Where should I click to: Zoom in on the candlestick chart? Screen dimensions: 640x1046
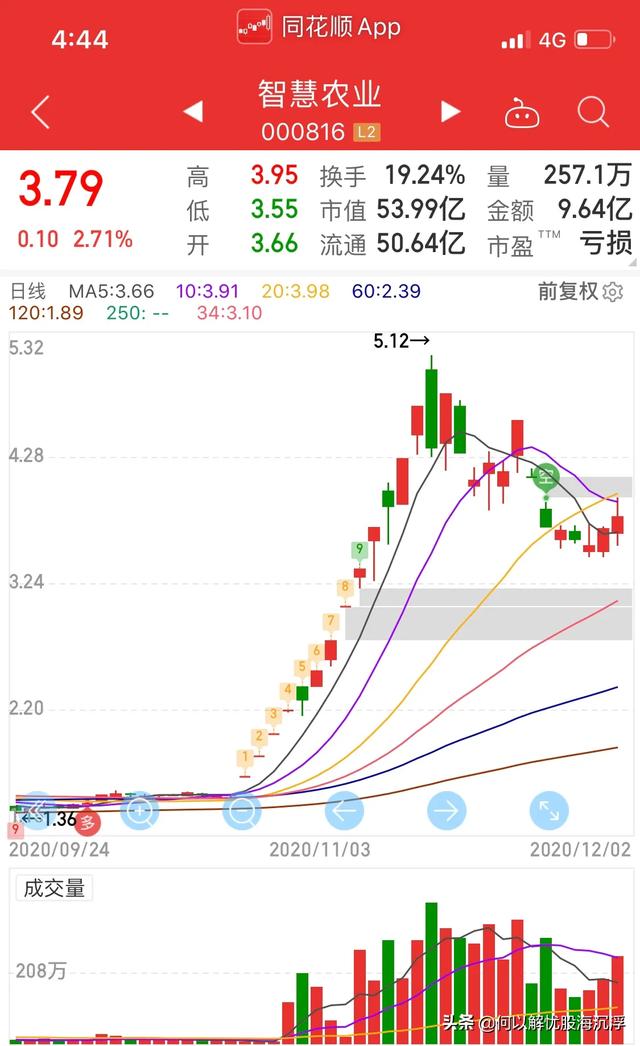tap(139, 811)
